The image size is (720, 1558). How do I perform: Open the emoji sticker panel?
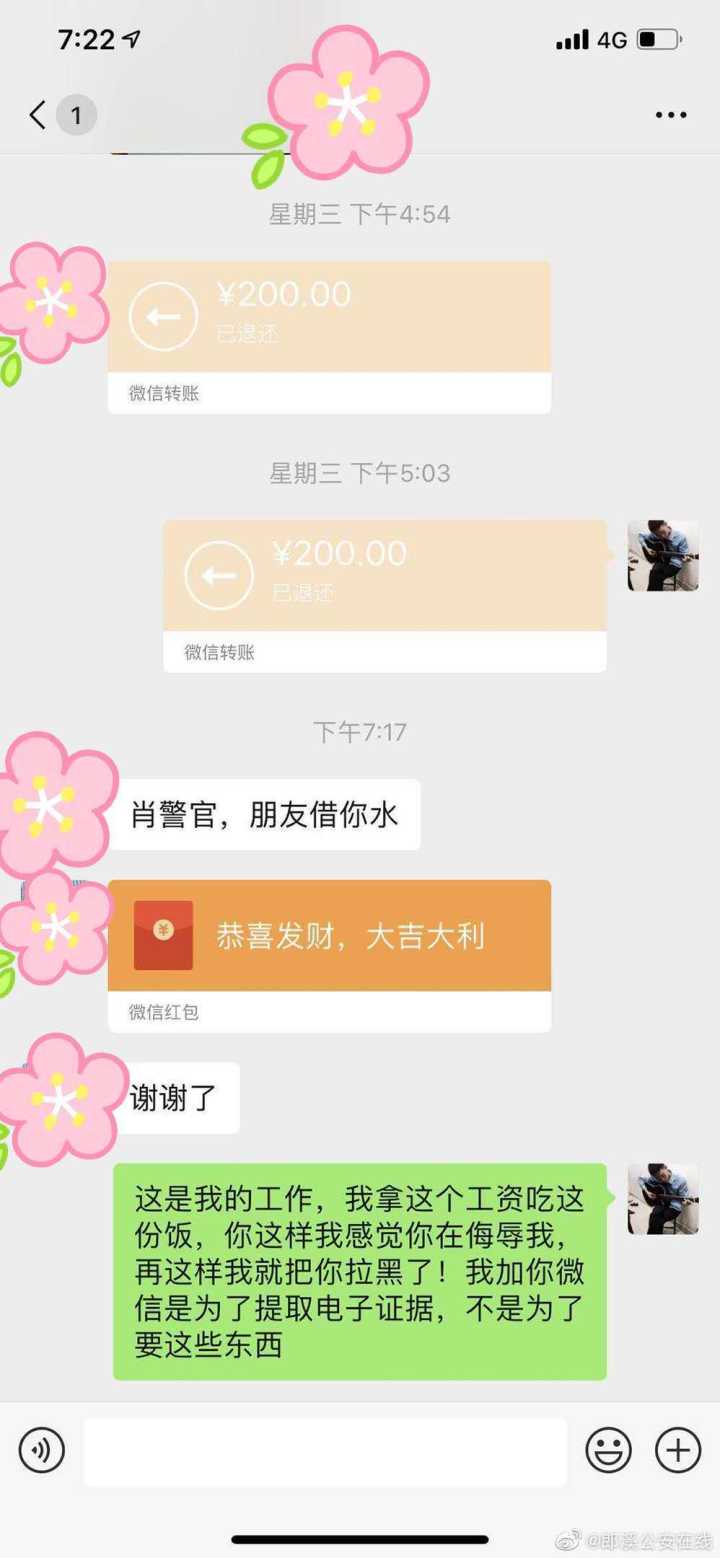(x=608, y=1450)
